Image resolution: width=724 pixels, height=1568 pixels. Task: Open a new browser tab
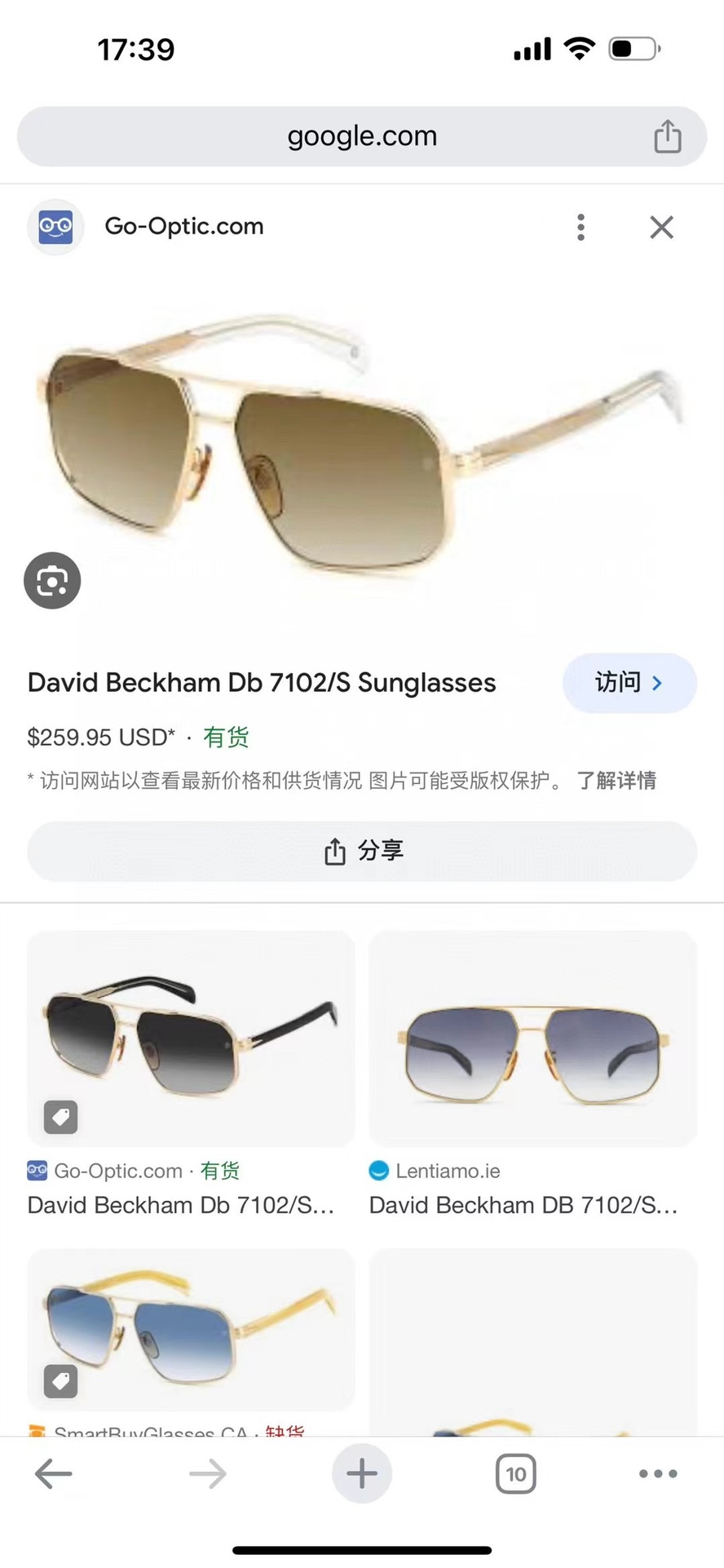pyautogui.click(x=361, y=1473)
